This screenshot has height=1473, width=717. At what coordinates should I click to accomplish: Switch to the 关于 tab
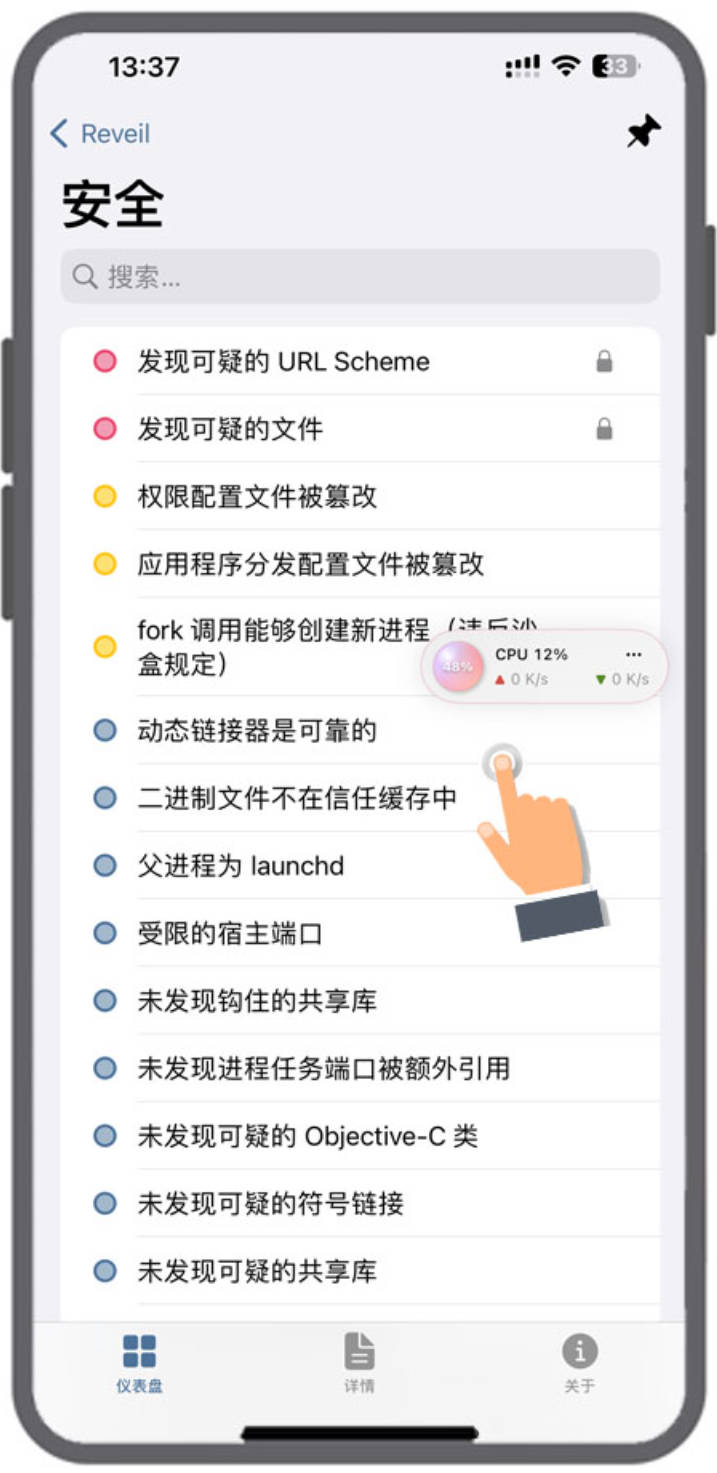[x=579, y=1362]
